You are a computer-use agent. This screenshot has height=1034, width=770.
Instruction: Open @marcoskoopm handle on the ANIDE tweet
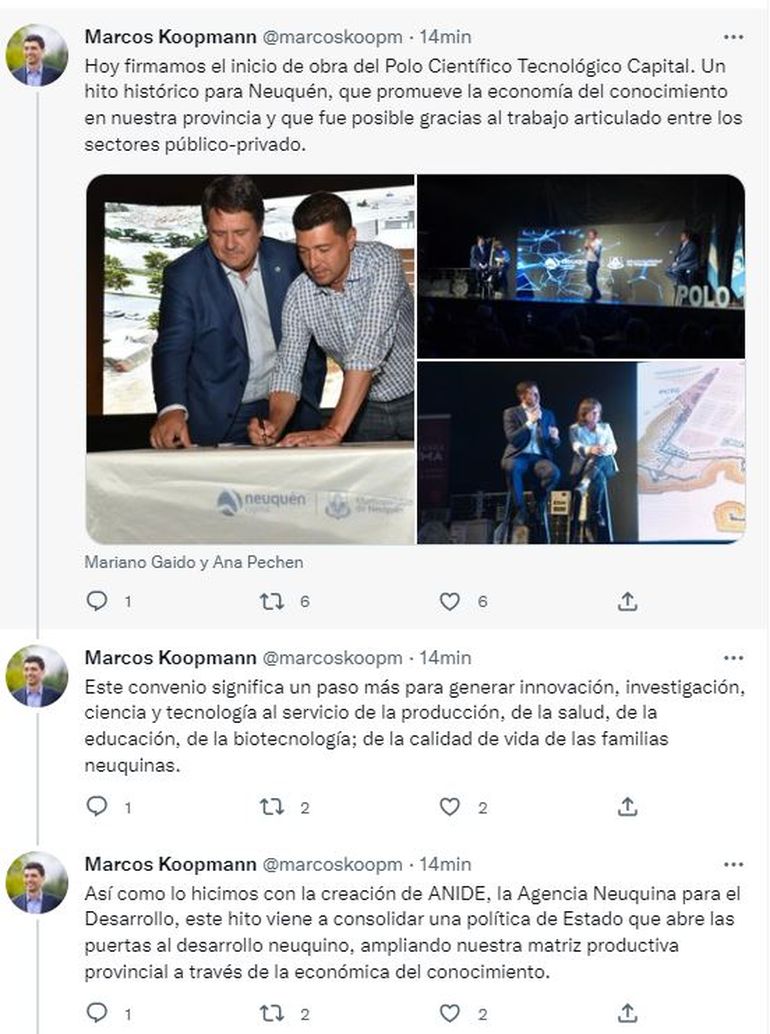point(332,864)
